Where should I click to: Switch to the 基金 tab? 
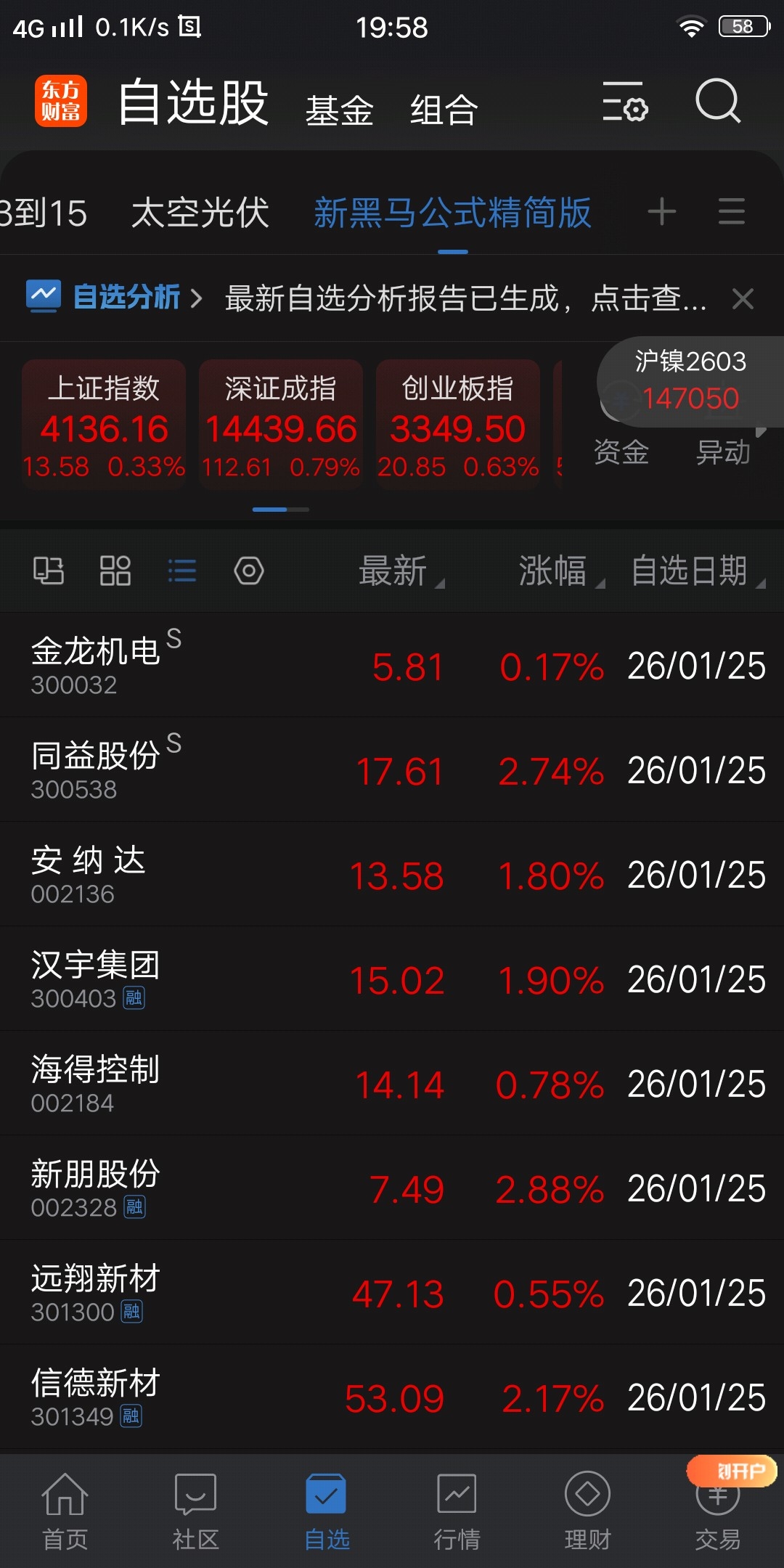[x=339, y=110]
